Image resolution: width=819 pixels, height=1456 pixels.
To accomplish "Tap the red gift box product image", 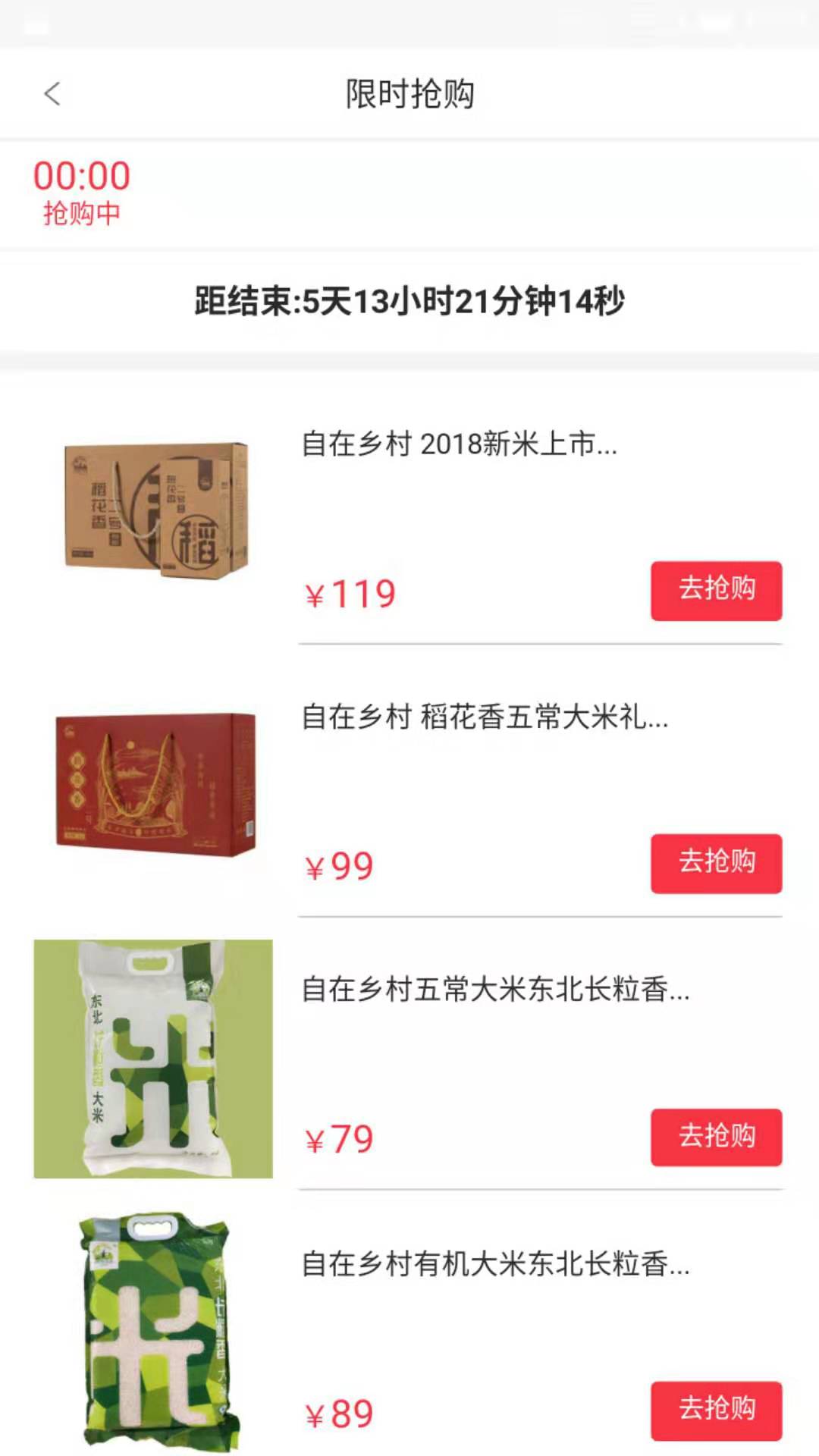I will 152,781.
